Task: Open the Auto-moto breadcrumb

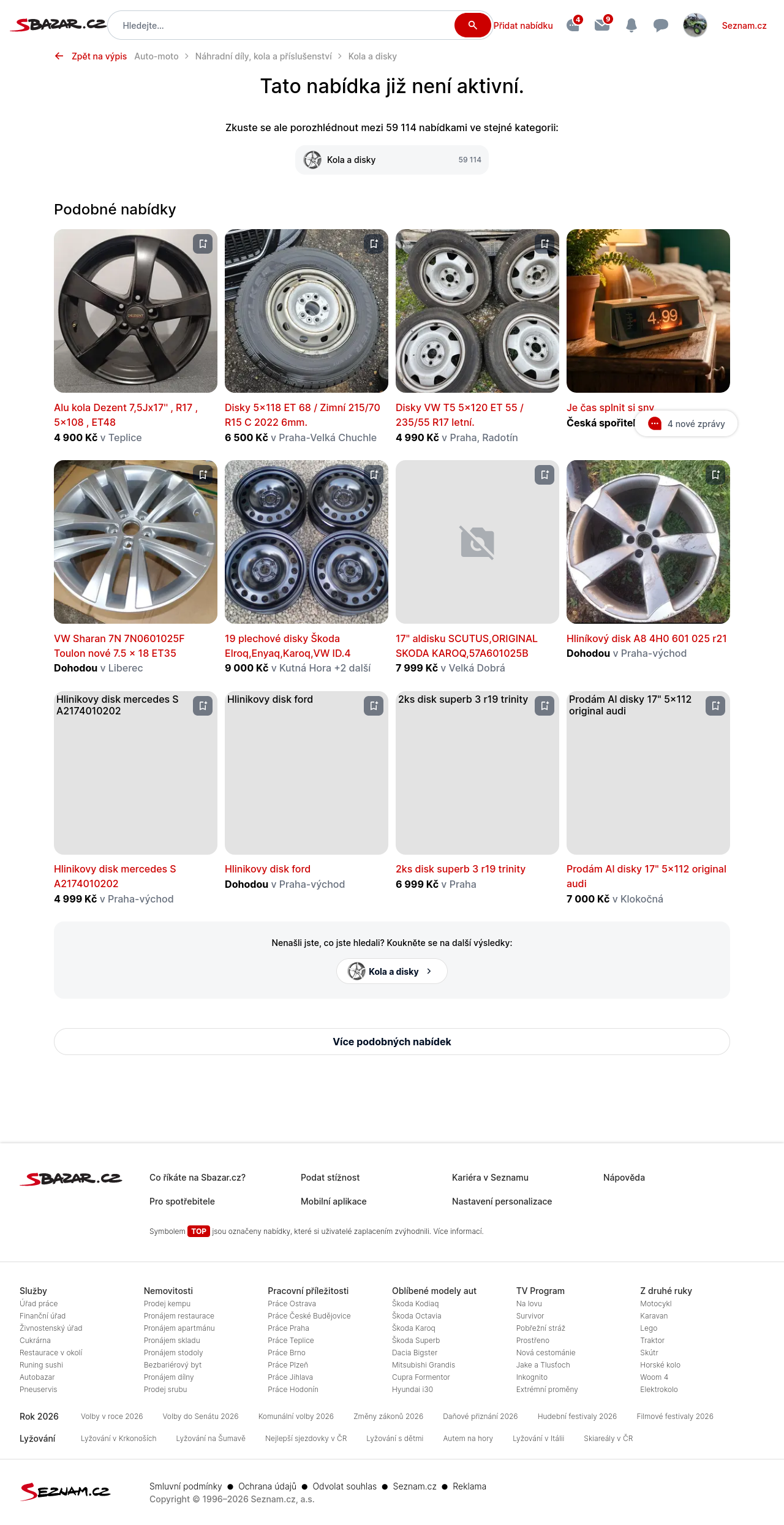Action: click(156, 56)
